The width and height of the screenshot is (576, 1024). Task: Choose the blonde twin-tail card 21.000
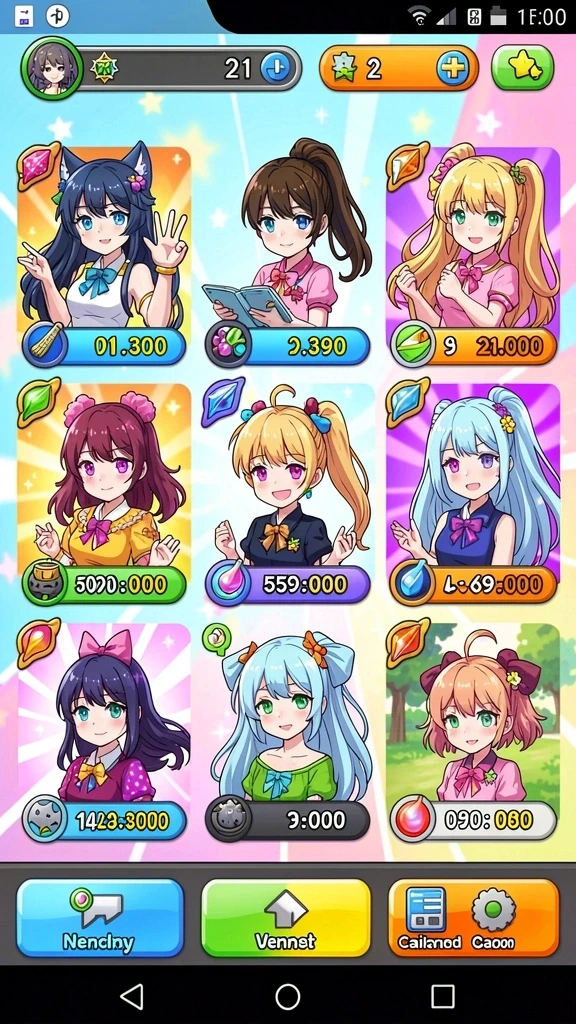point(473,255)
